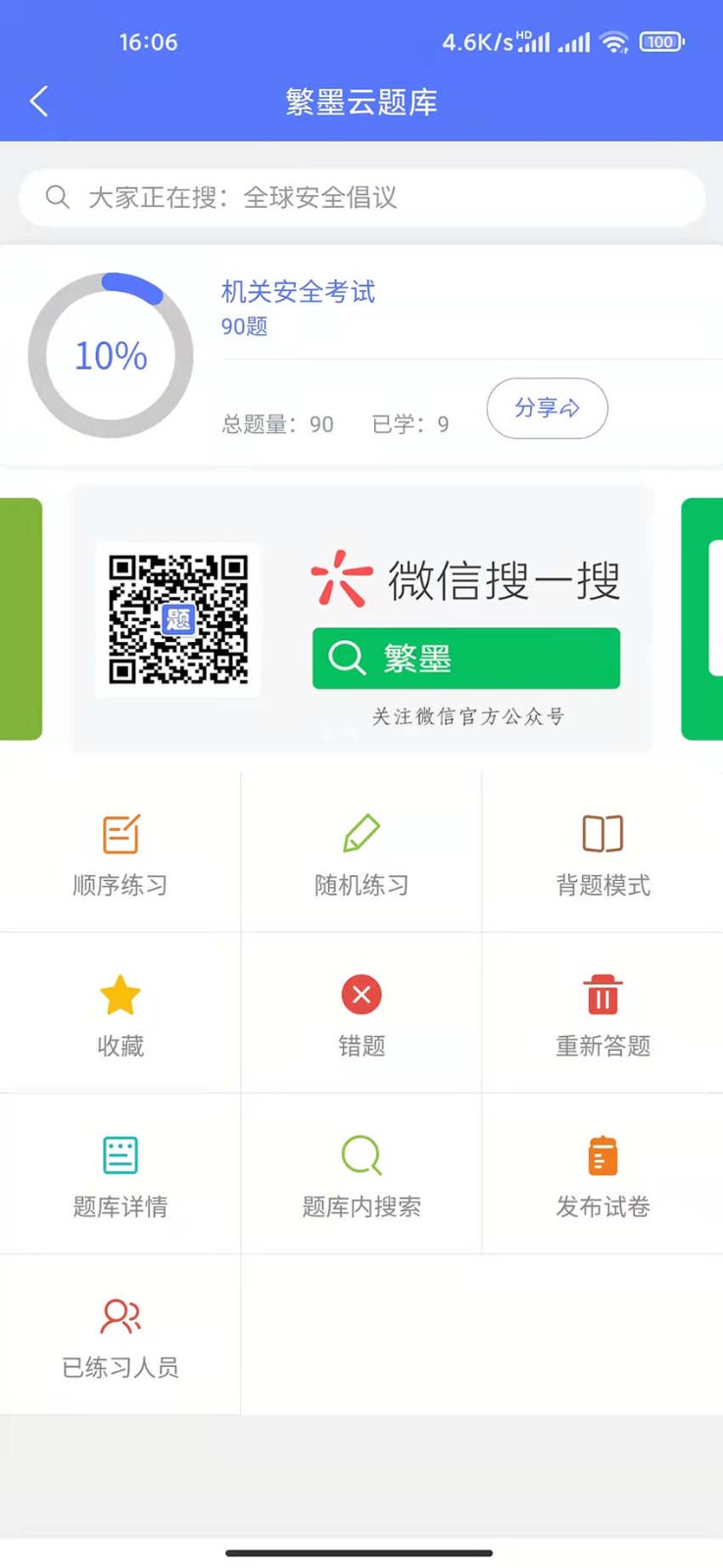This screenshot has height=1568, width=723.
Task: Open the 机关安全考试 exam link
Action: [298, 292]
